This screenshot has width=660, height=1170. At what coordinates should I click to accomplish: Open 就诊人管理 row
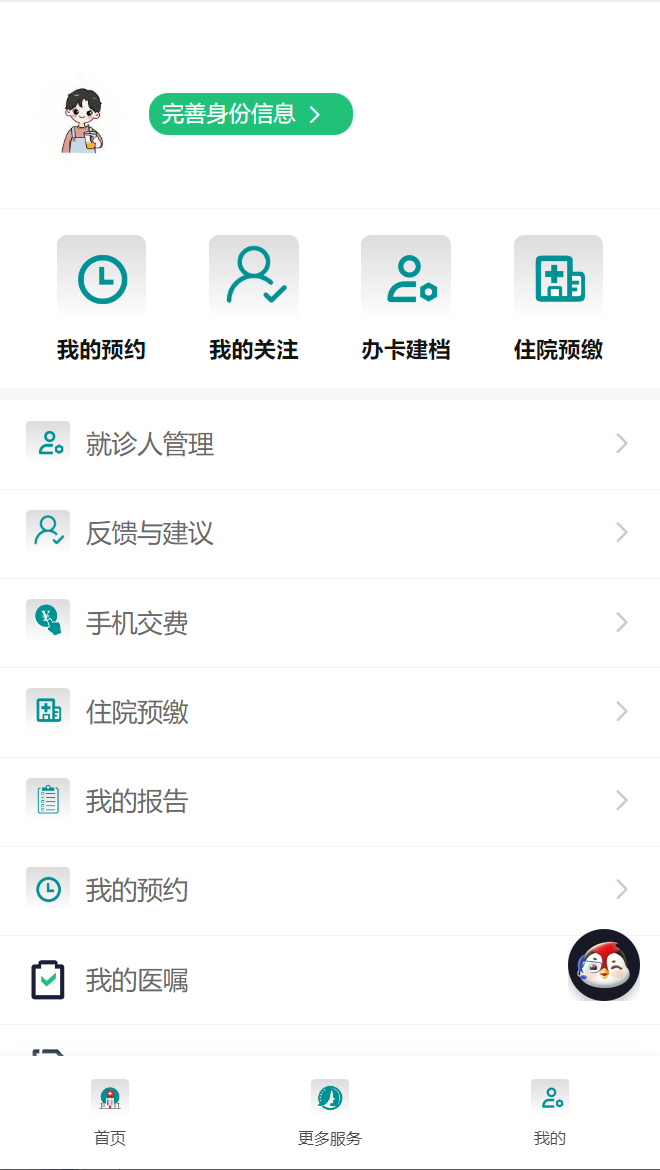(x=330, y=444)
